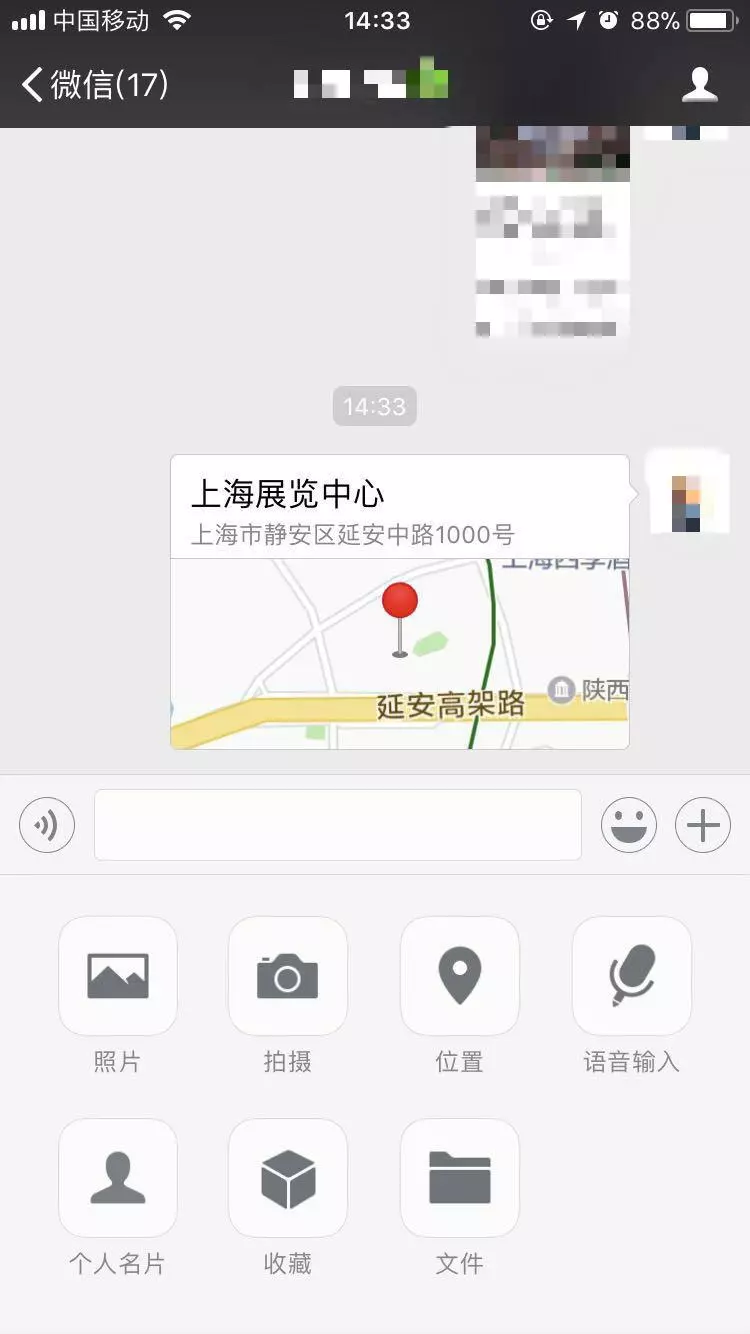This screenshot has width=750, height=1334.
Task: Choose 文件 to send a file
Action: point(460,1178)
